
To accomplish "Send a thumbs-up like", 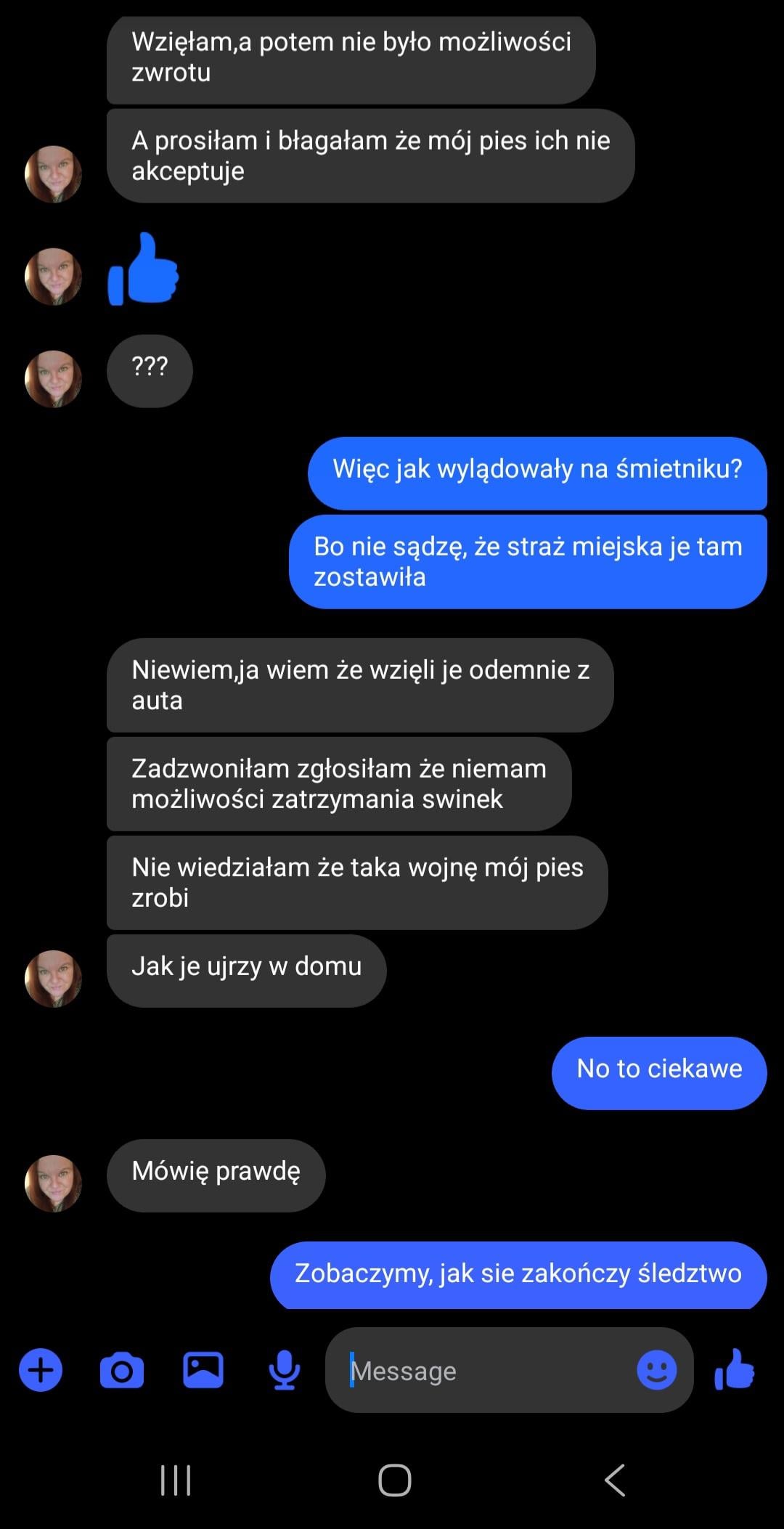I will [735, 1371].
